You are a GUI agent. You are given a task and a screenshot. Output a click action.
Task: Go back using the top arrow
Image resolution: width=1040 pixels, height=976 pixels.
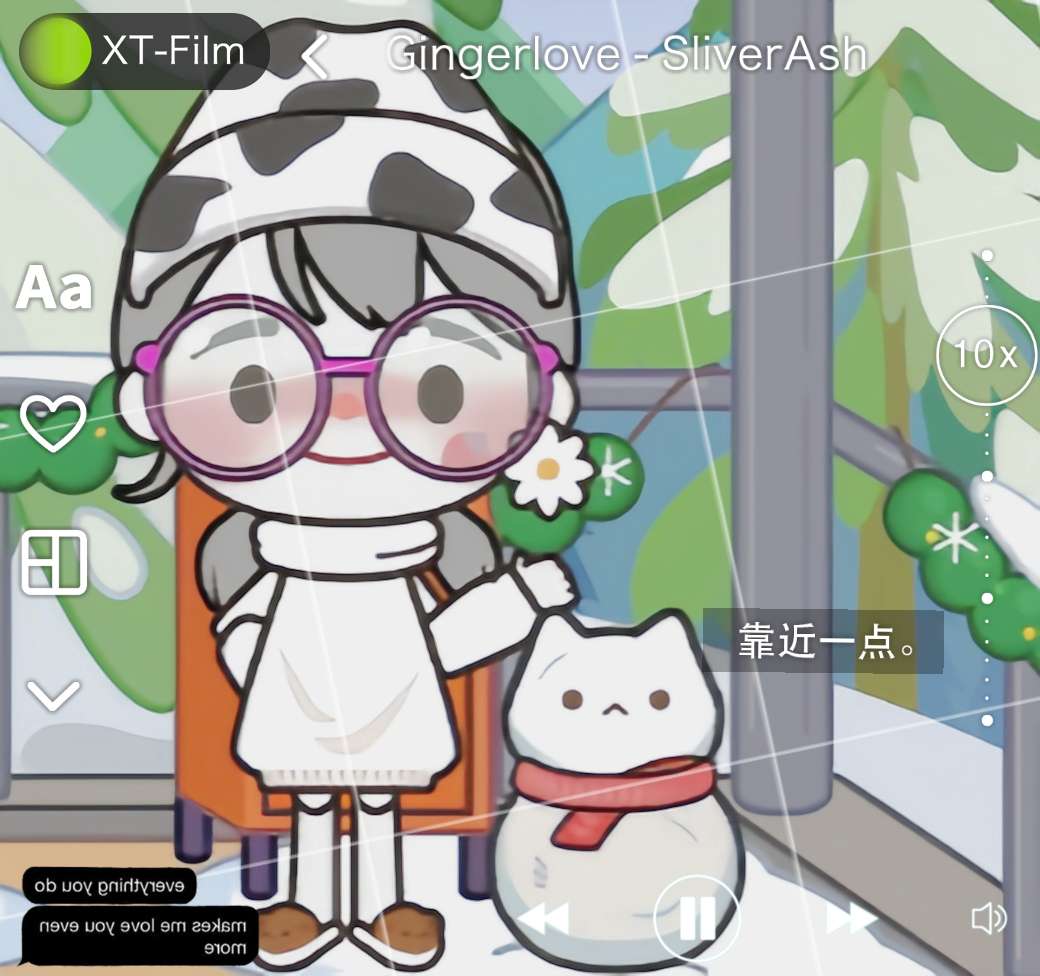315,56
